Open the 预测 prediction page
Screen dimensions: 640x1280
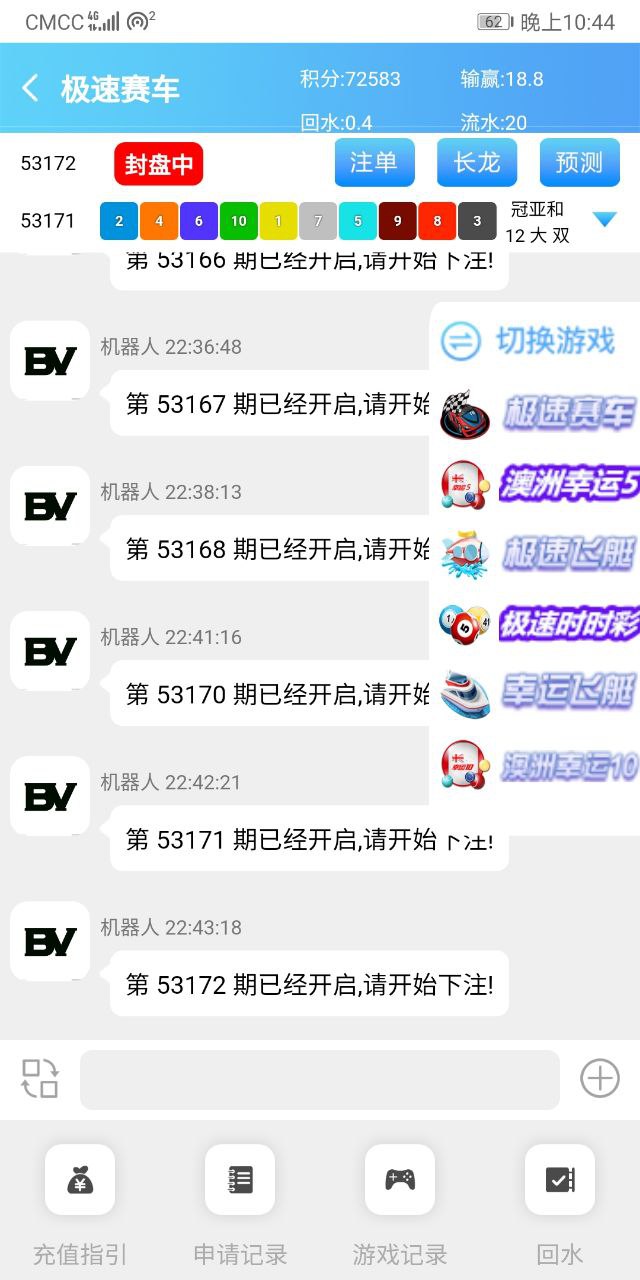(579, 162)
